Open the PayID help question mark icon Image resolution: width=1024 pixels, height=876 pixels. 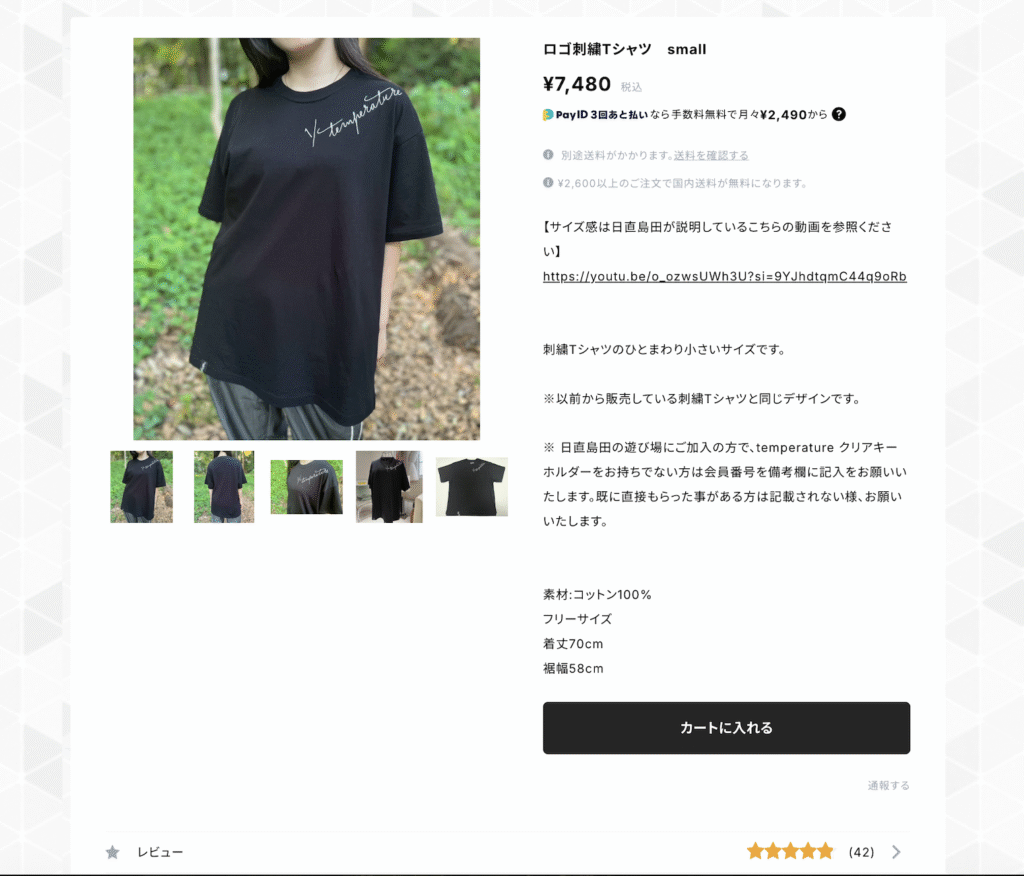point(839,114)
